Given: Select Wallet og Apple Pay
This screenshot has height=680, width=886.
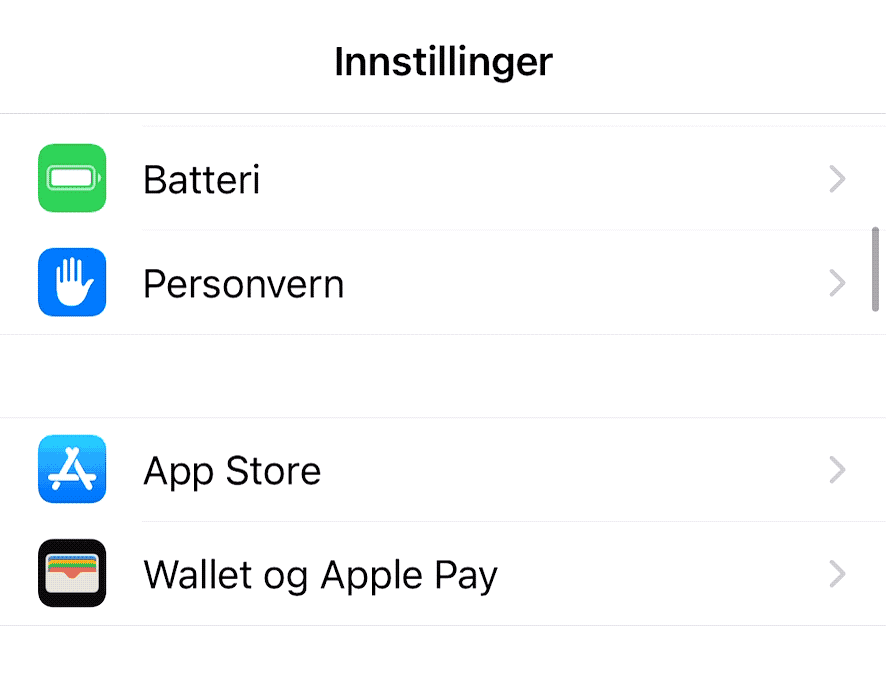Looking at the screenshot, I should 320,575.
